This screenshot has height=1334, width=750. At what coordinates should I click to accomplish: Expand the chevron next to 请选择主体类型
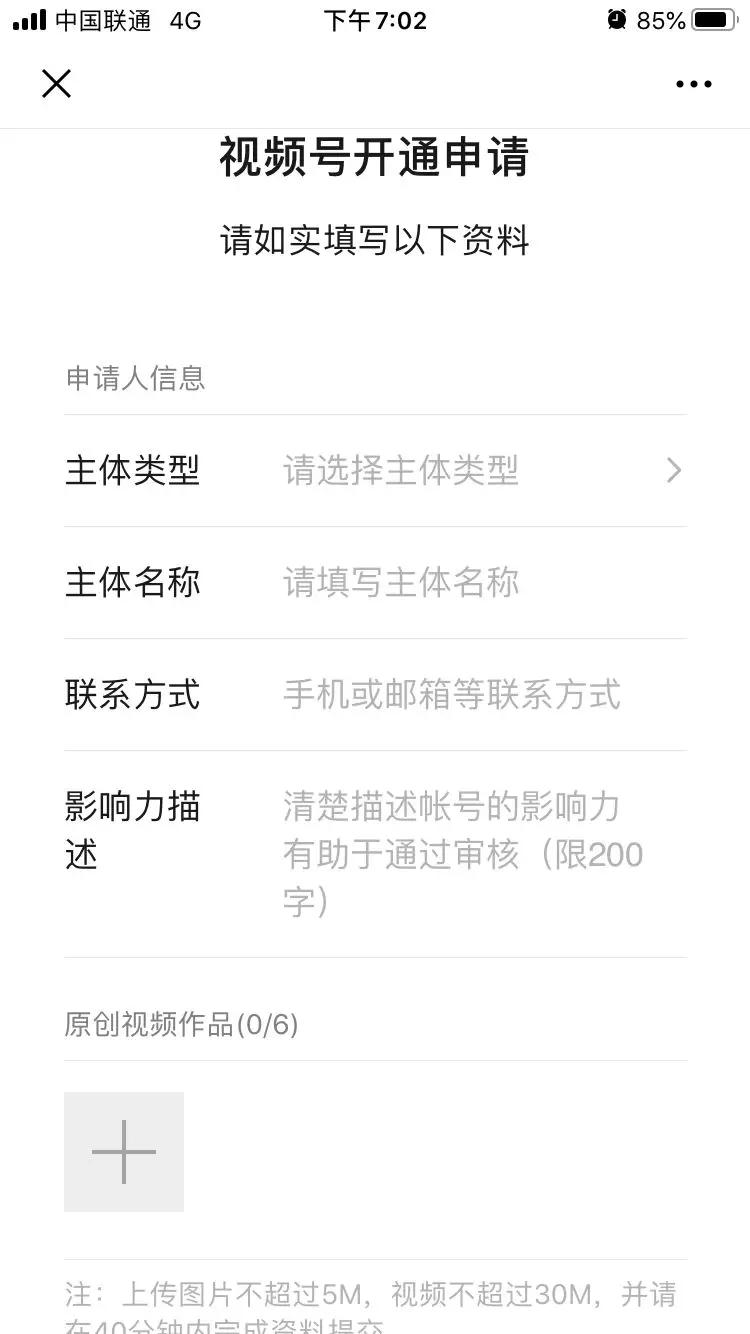click(x=674, y=470)
